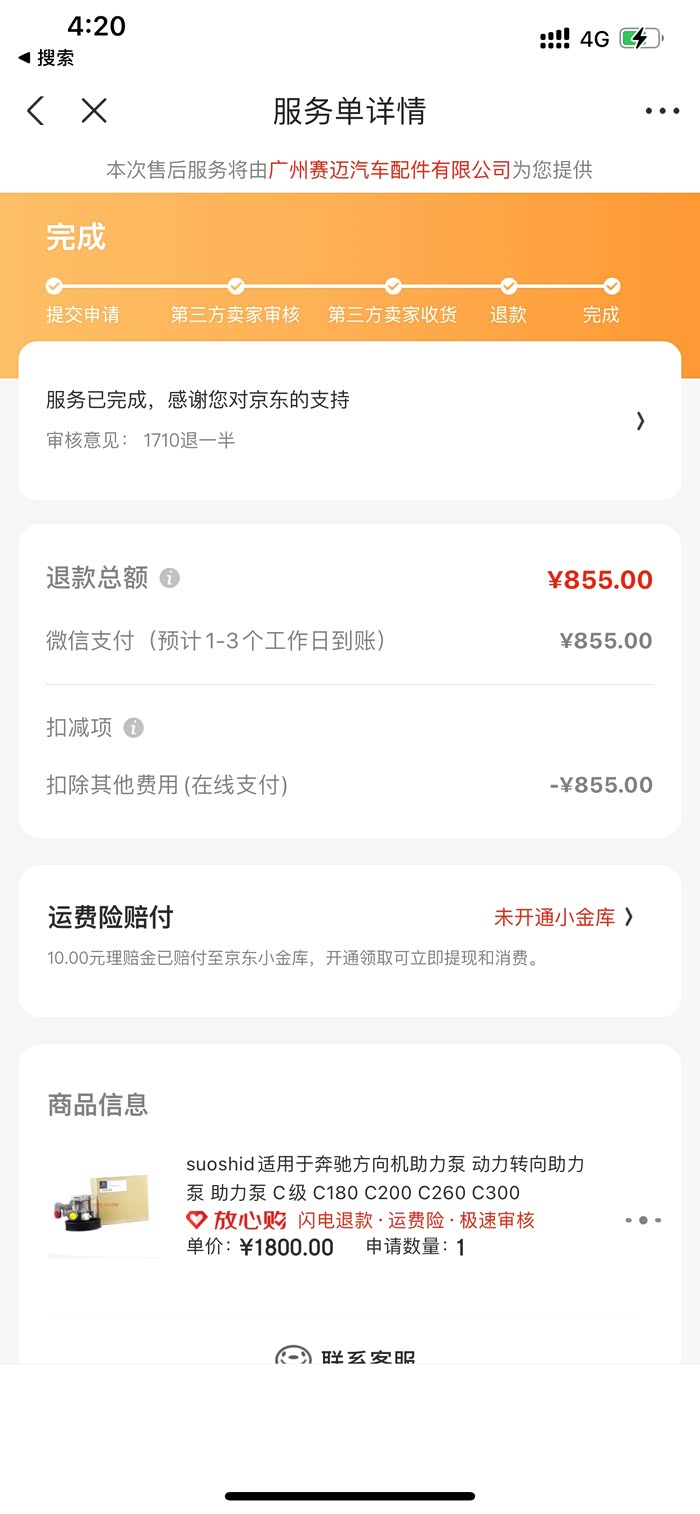Open the three-dot menu in the header
Screen dimensions: 700x1514
[662, 111]
